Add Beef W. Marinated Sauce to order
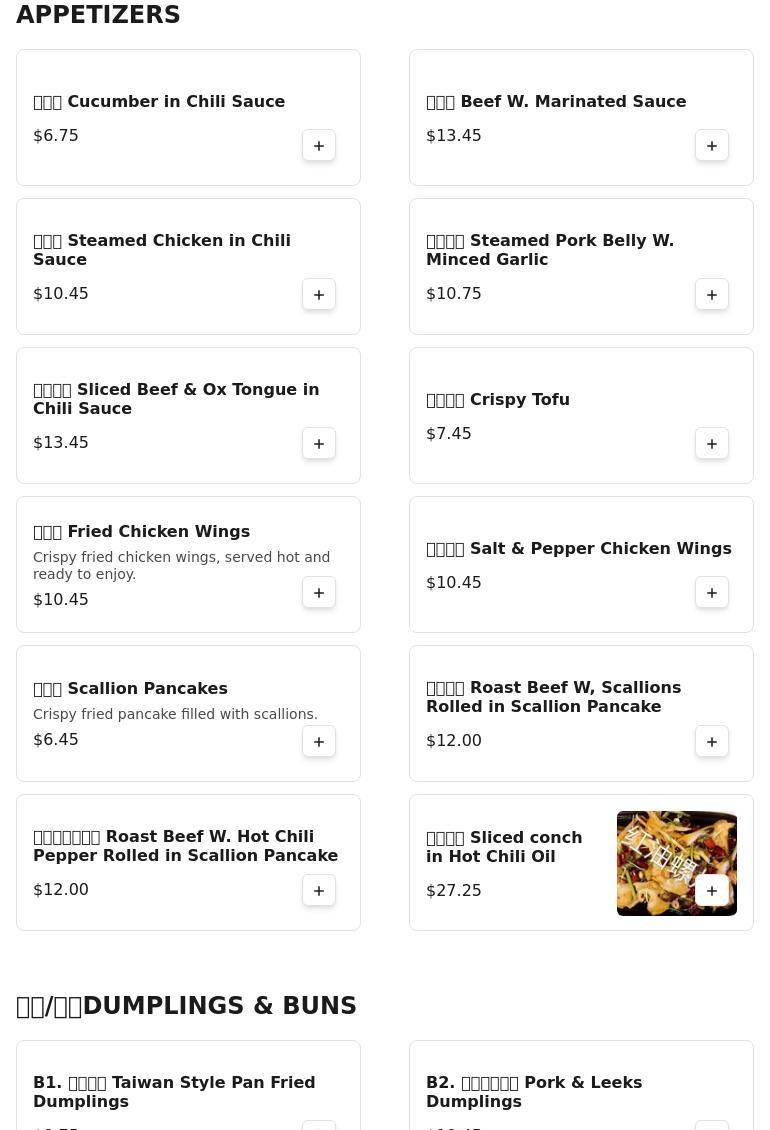 point(712,146)
